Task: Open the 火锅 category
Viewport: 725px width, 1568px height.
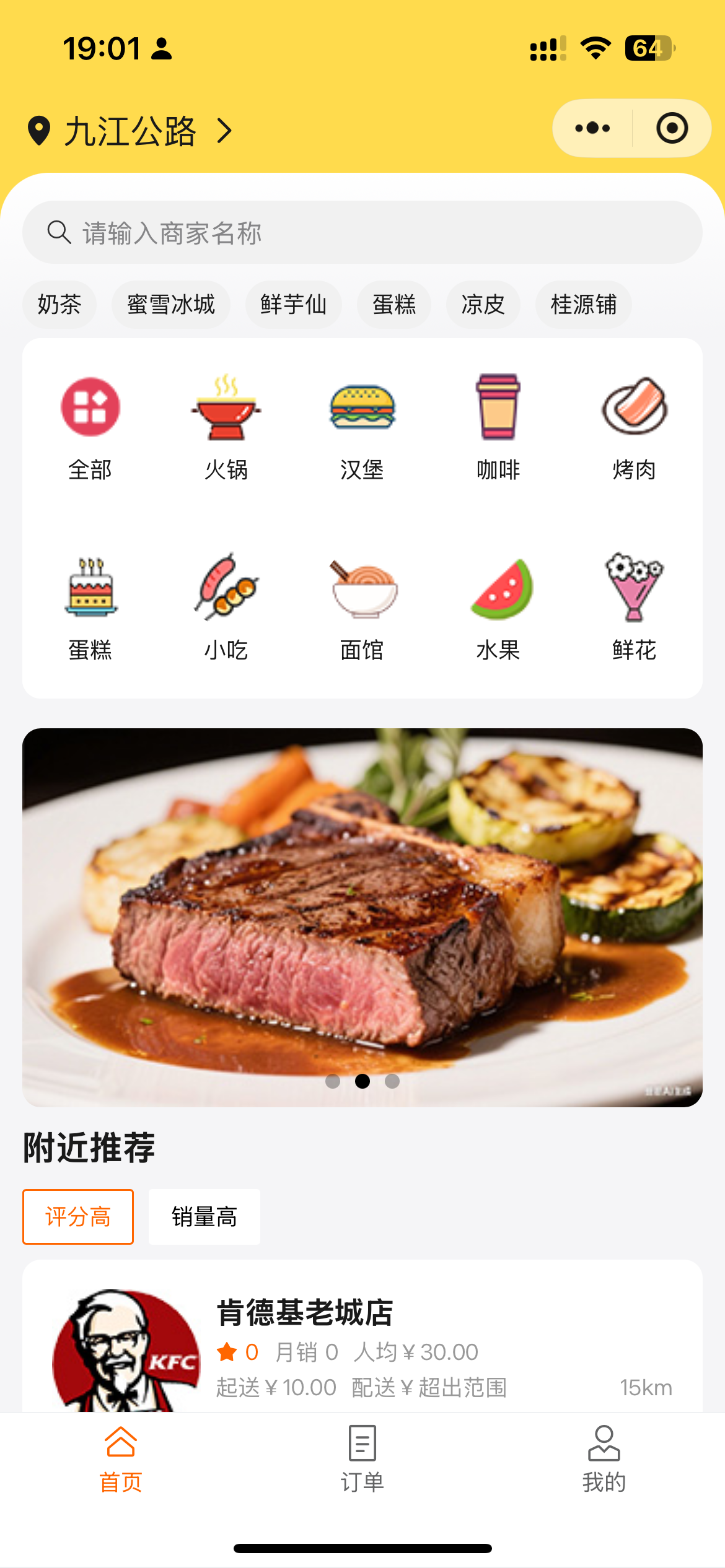Action: [x=226, y=427]
